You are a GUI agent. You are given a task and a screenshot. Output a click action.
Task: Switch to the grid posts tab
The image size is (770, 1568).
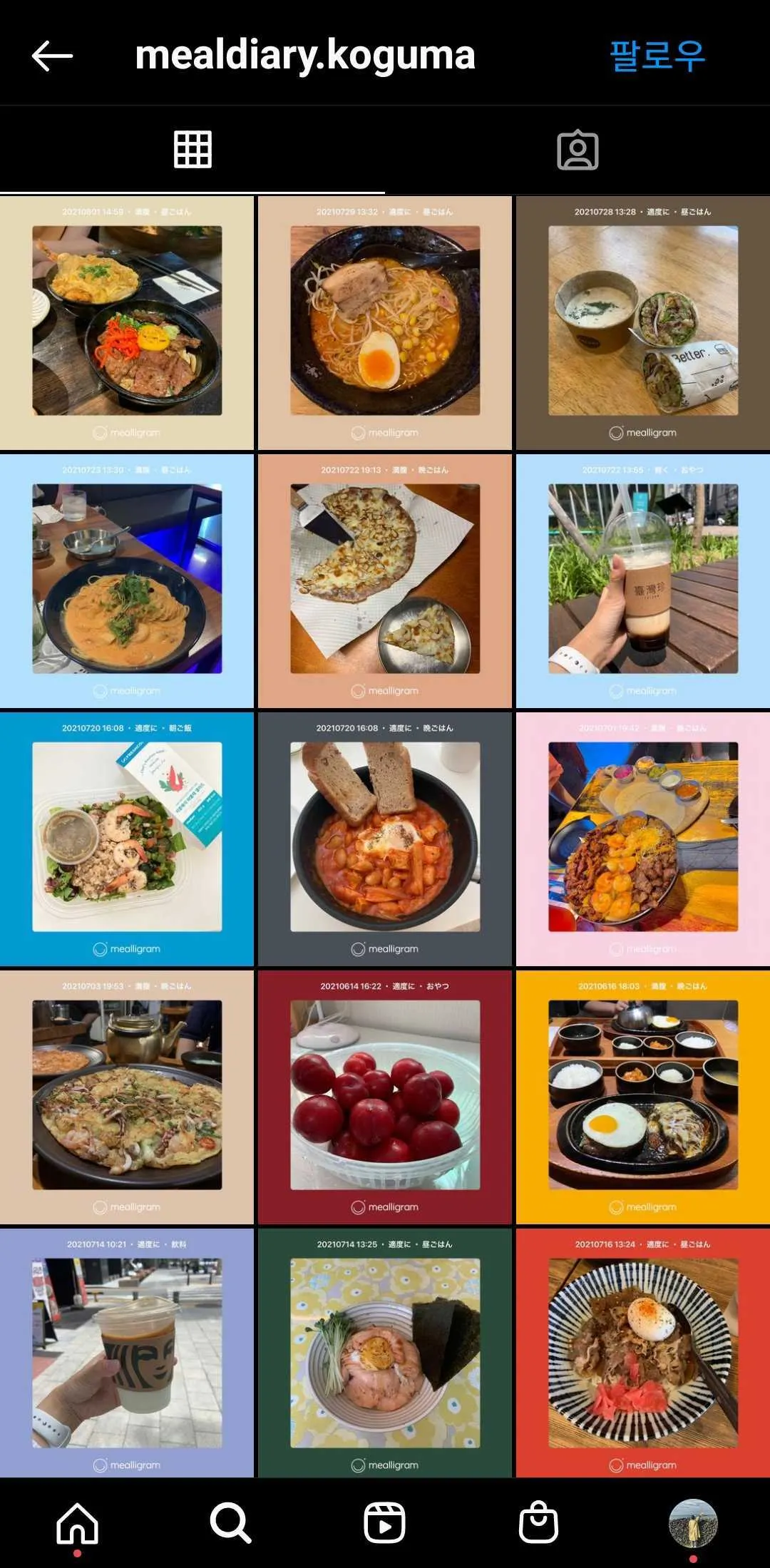[x=192, y=150]
